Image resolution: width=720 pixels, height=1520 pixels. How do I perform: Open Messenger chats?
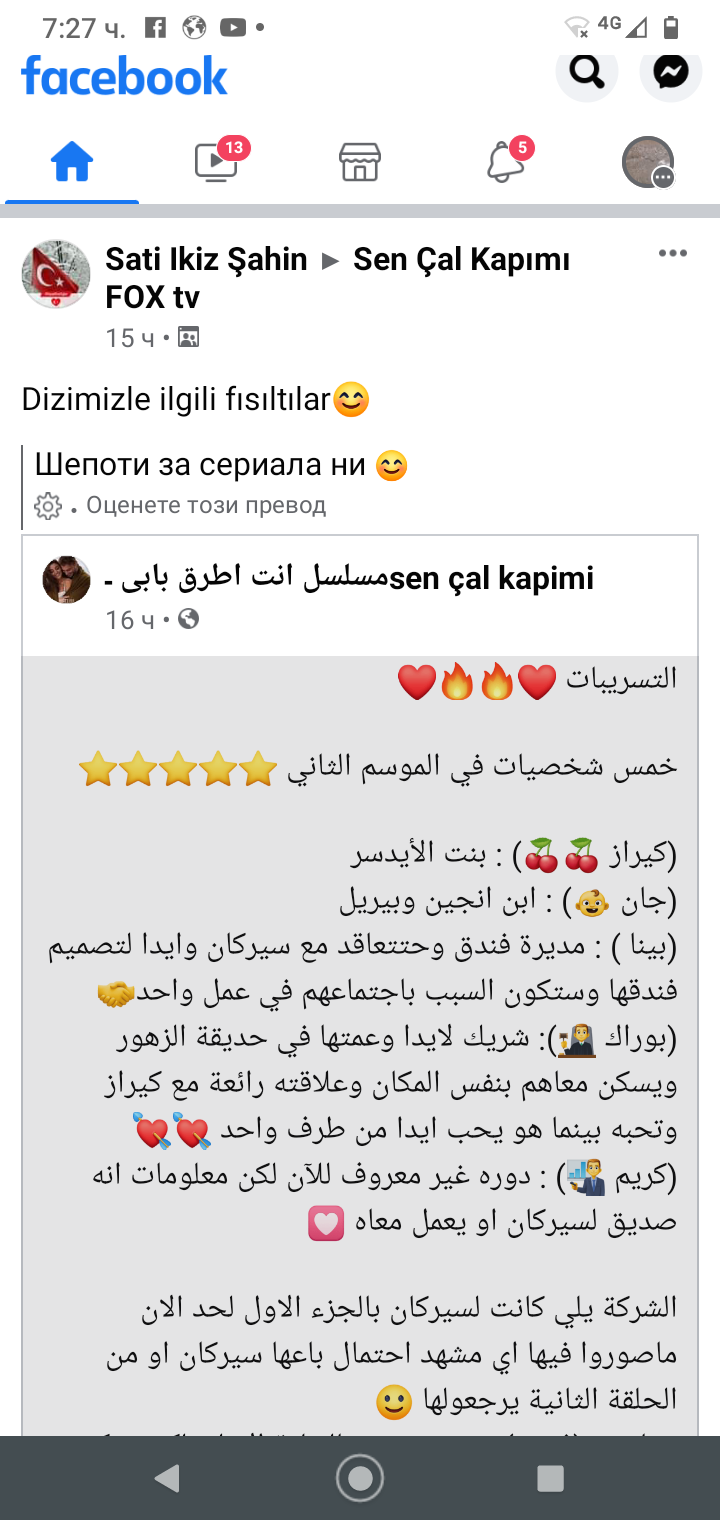pos(671,71)
